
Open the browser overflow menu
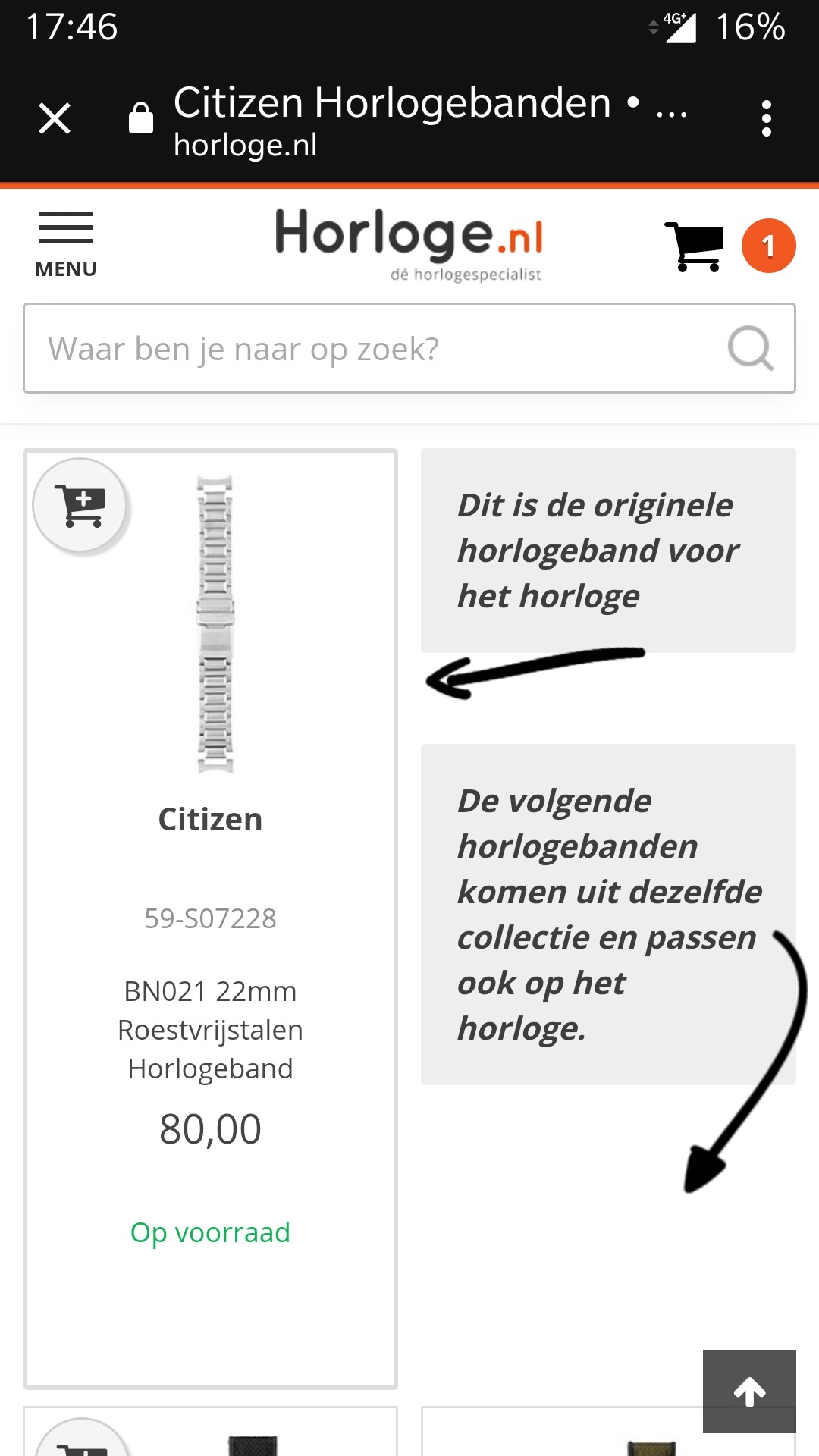pos(766,119)
